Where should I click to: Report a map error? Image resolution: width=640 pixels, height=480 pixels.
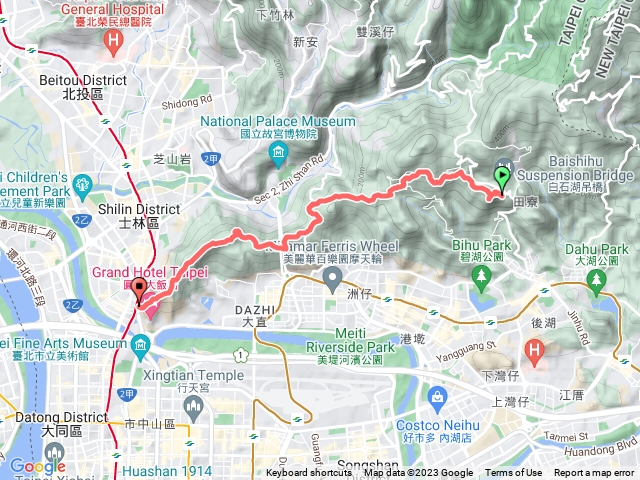click(594, 473)
